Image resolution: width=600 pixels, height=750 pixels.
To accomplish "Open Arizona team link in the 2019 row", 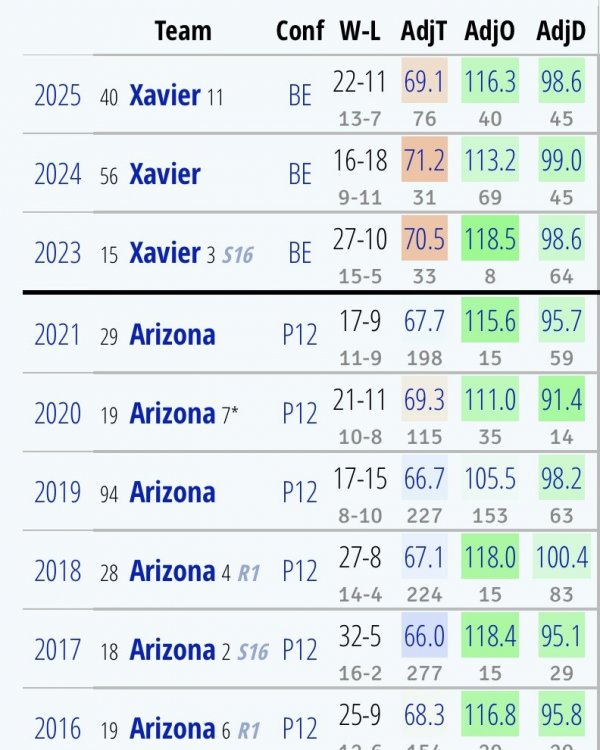I will coord(172,492).
